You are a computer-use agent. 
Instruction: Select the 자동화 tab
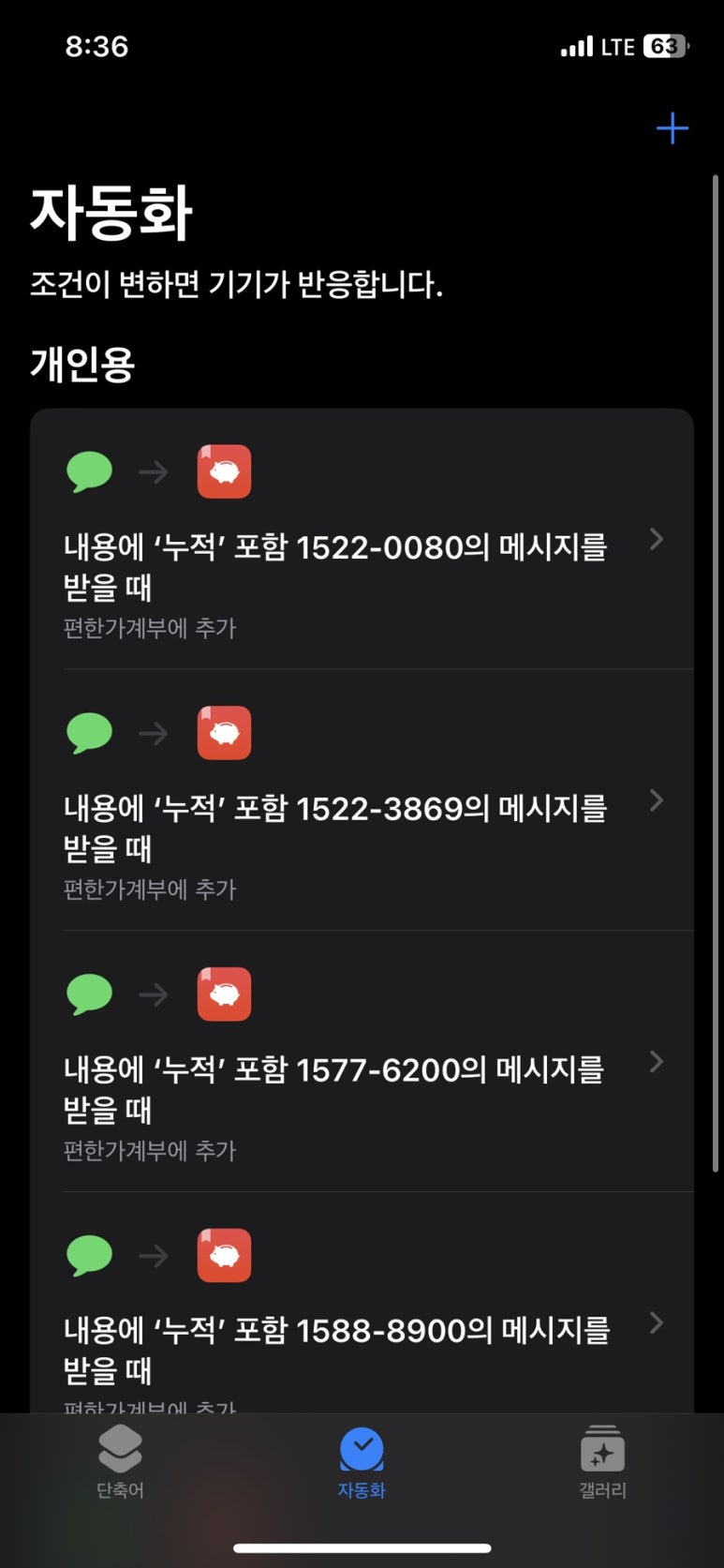[362, 1462]
